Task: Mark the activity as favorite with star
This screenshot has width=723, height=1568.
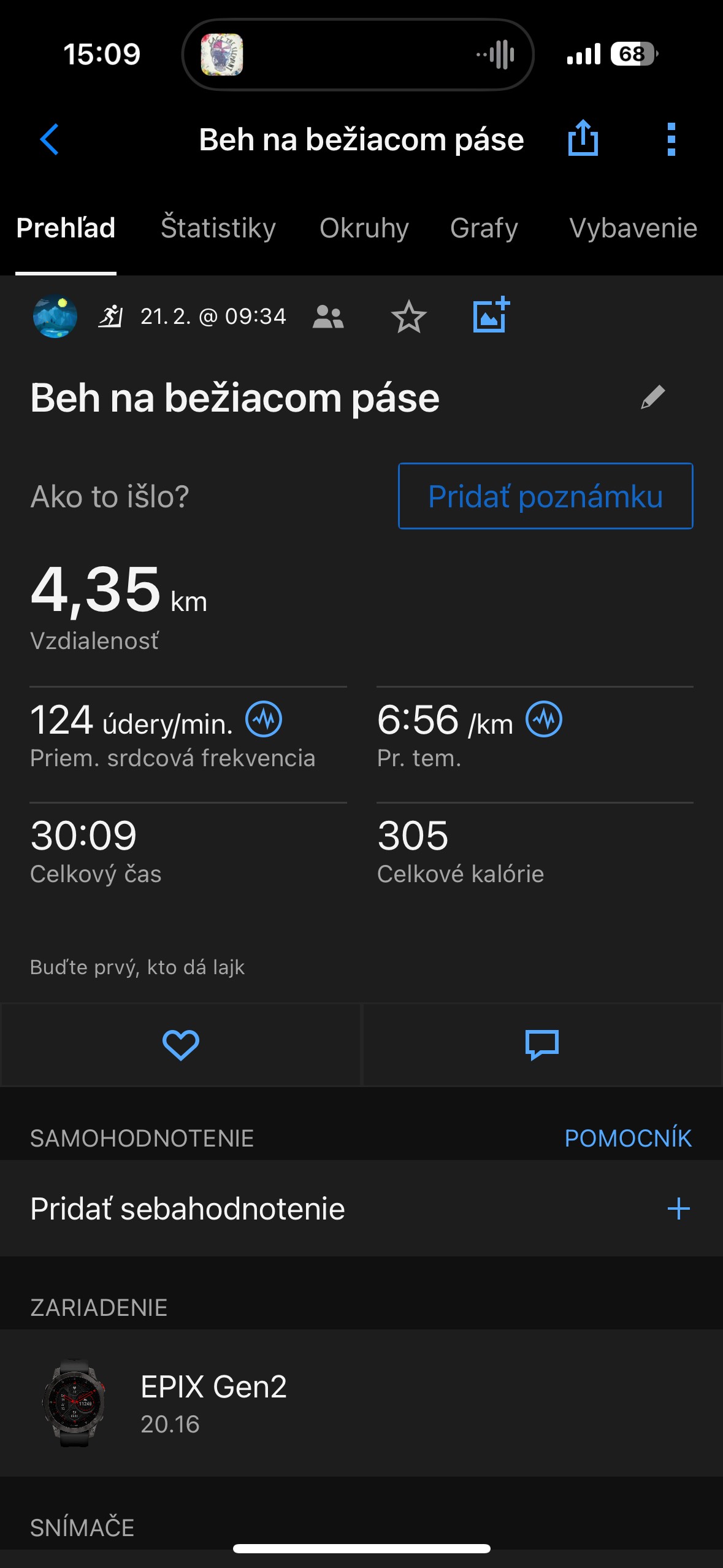Action: 408,317
